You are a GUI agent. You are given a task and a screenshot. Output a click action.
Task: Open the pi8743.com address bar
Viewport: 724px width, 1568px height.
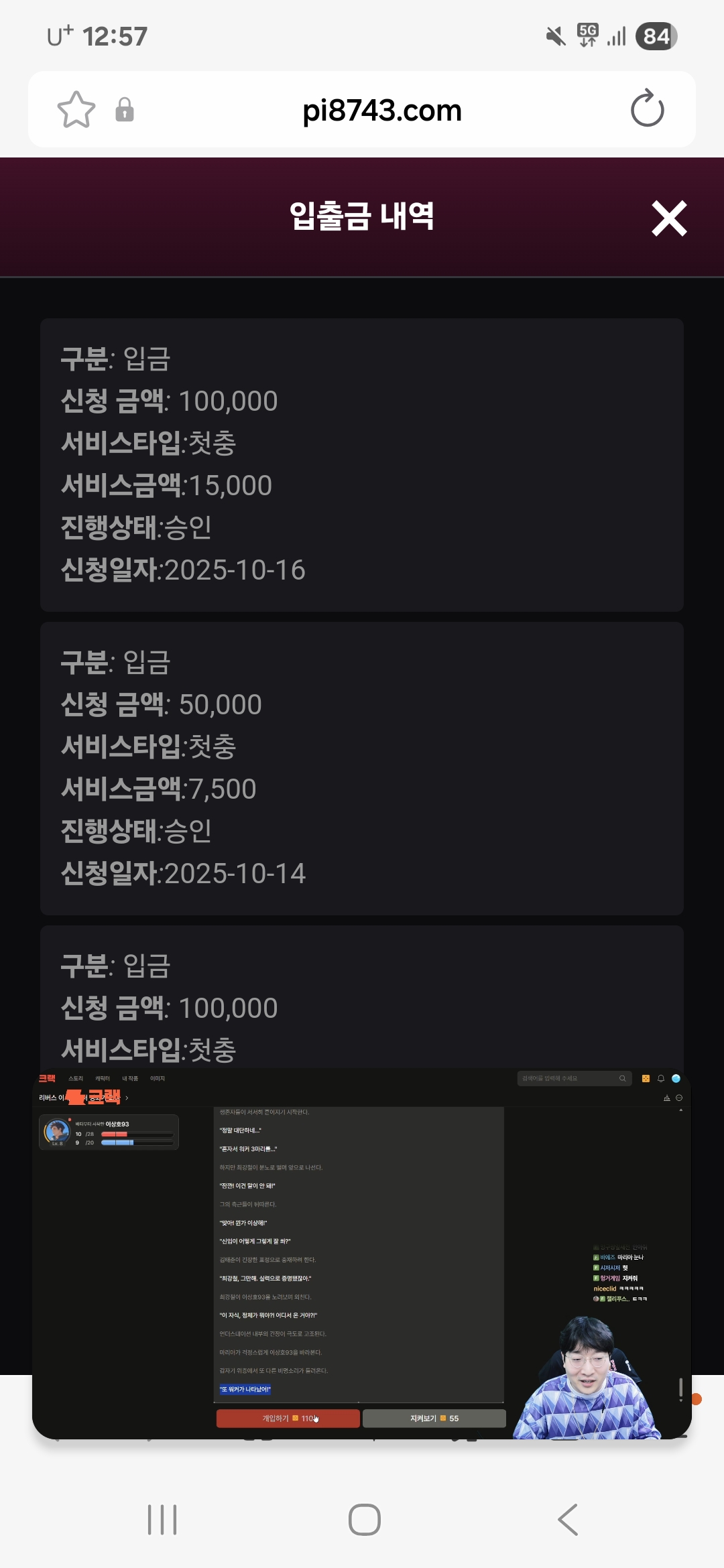pyautogui.click(x=382, y=111)
